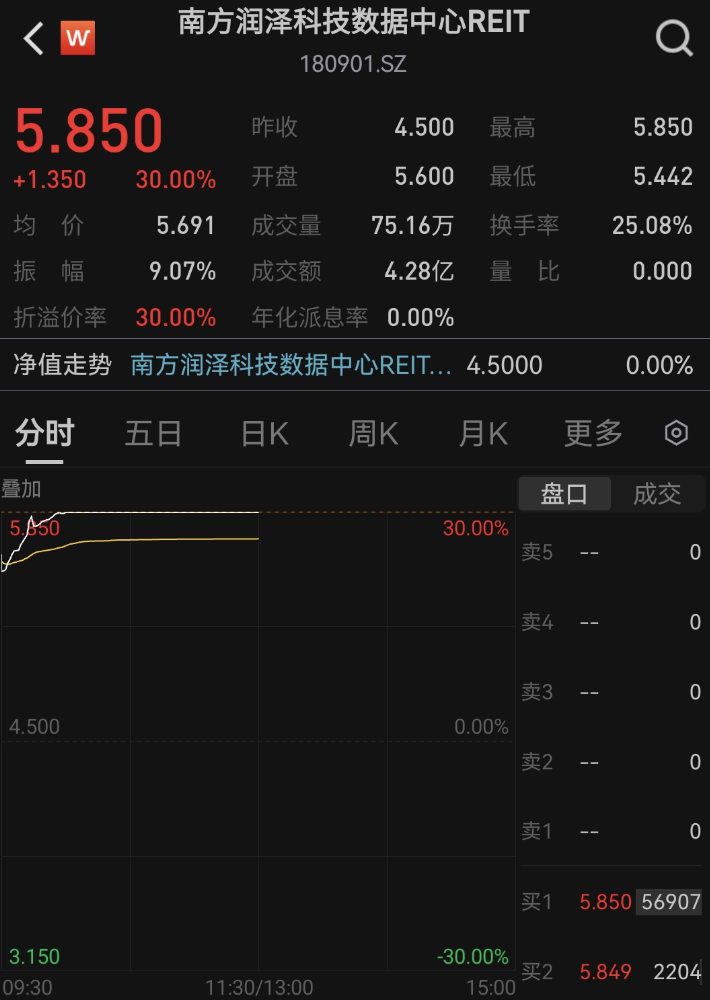Select the 盘口 order book tab
This screenshot has width=710, height=1000.
564,494
